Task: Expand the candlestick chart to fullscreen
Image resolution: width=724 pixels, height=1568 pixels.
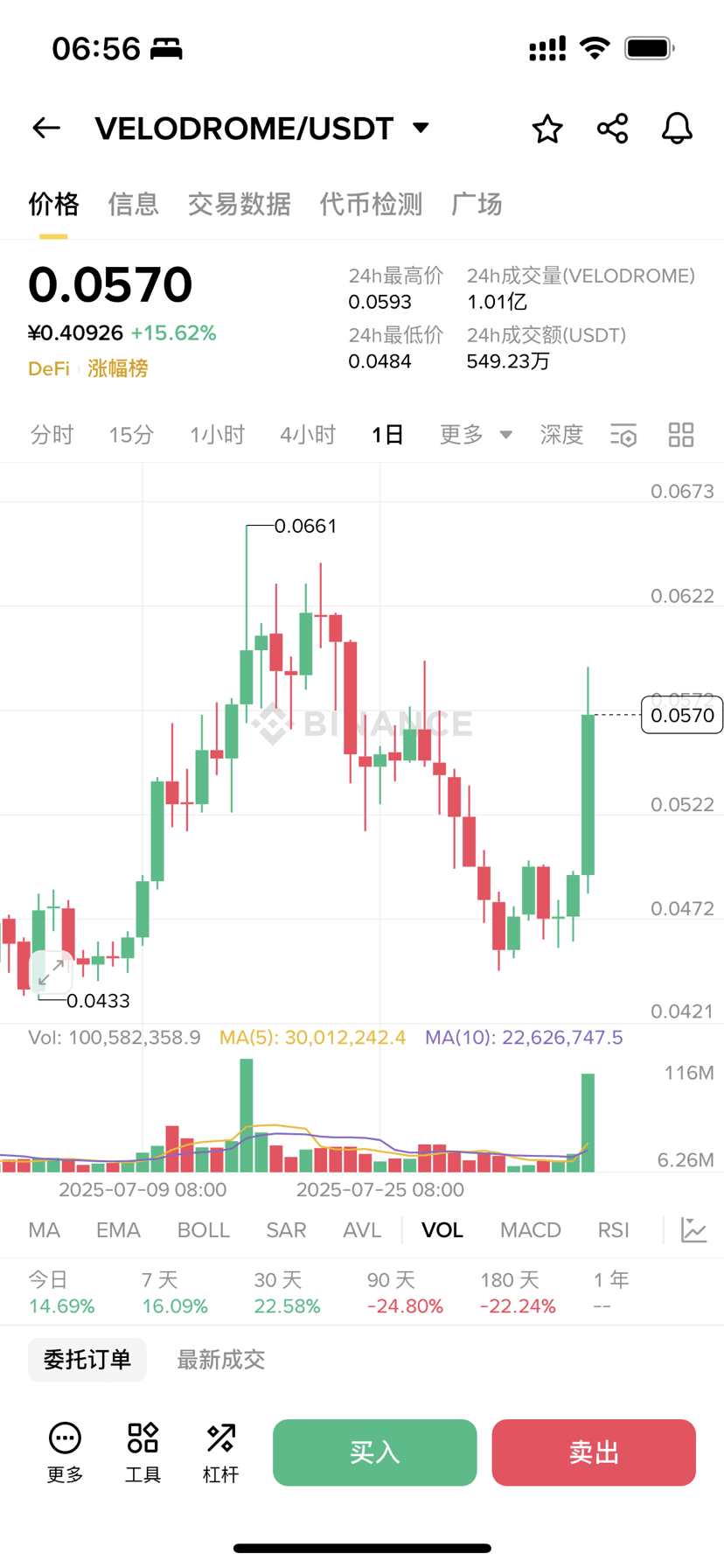Action: pos(50,972)
